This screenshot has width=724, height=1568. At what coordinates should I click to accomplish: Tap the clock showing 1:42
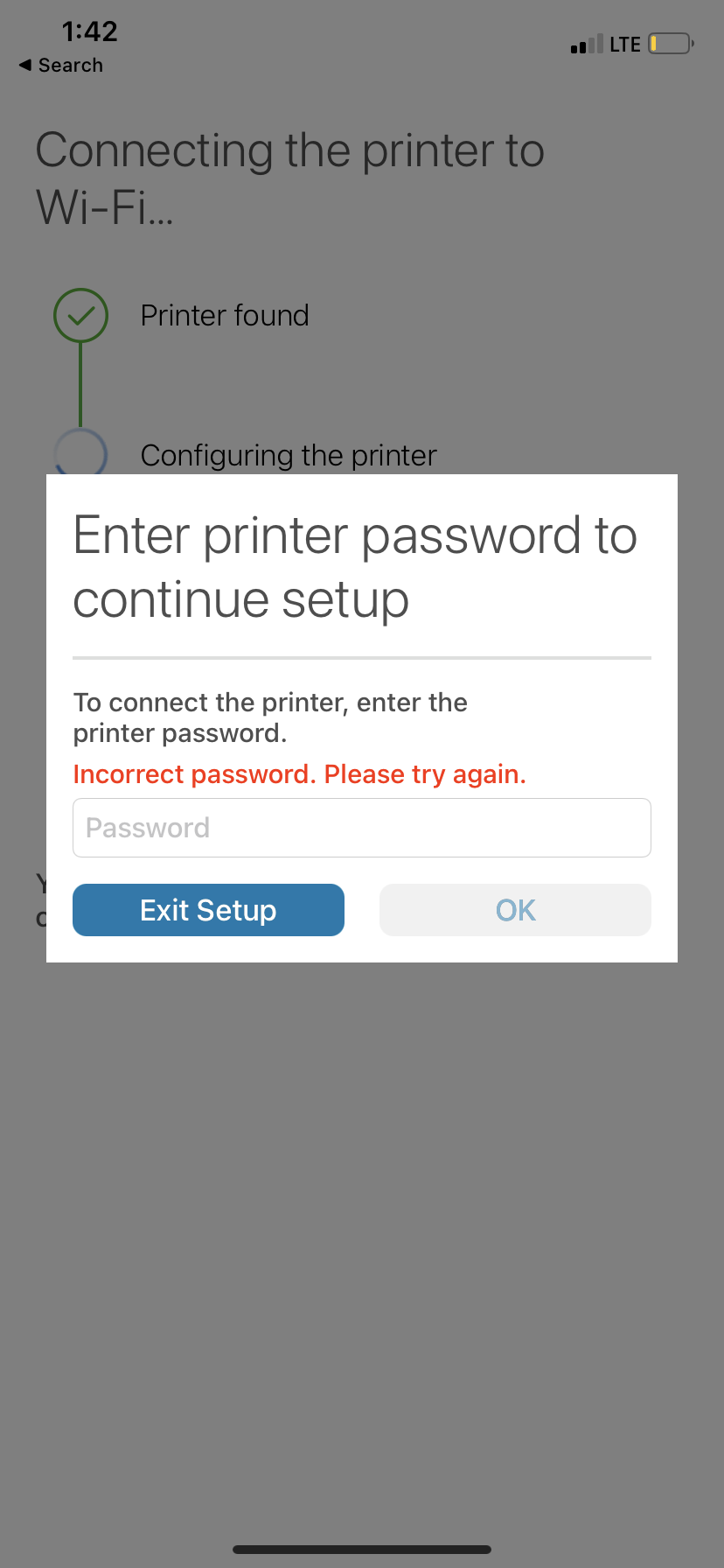point(90,31)
